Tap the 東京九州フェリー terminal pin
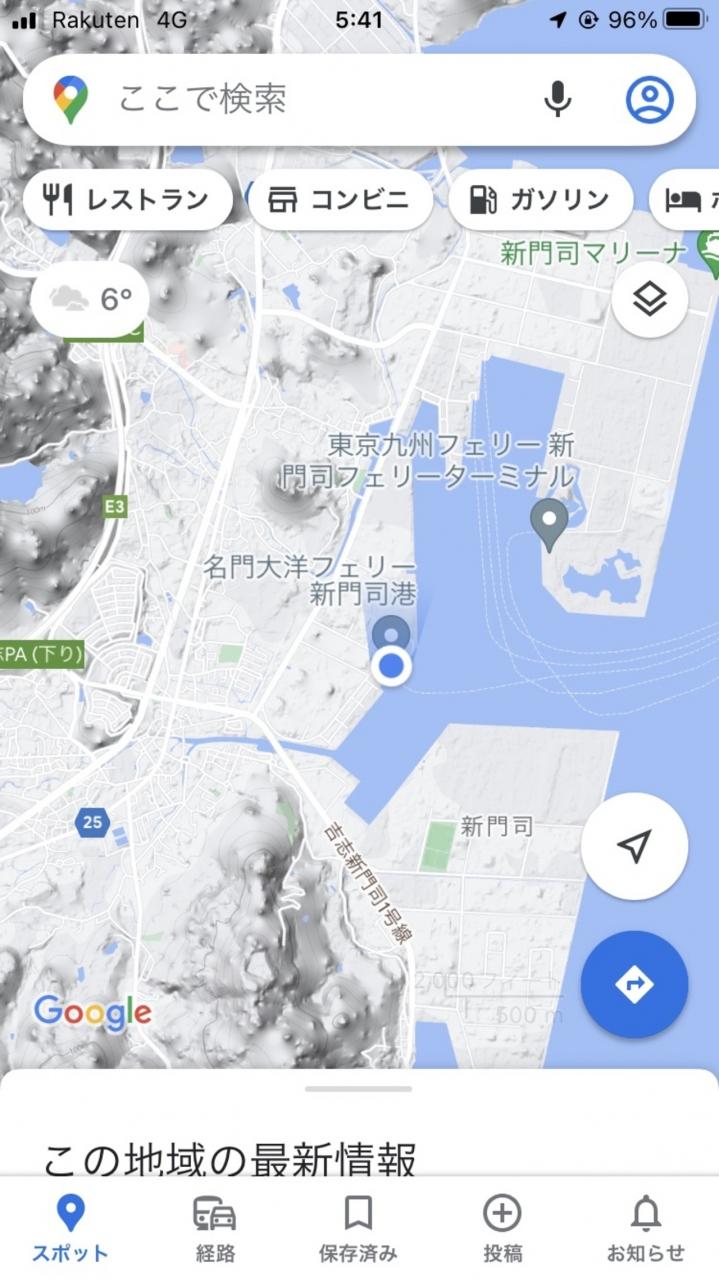 548,523
